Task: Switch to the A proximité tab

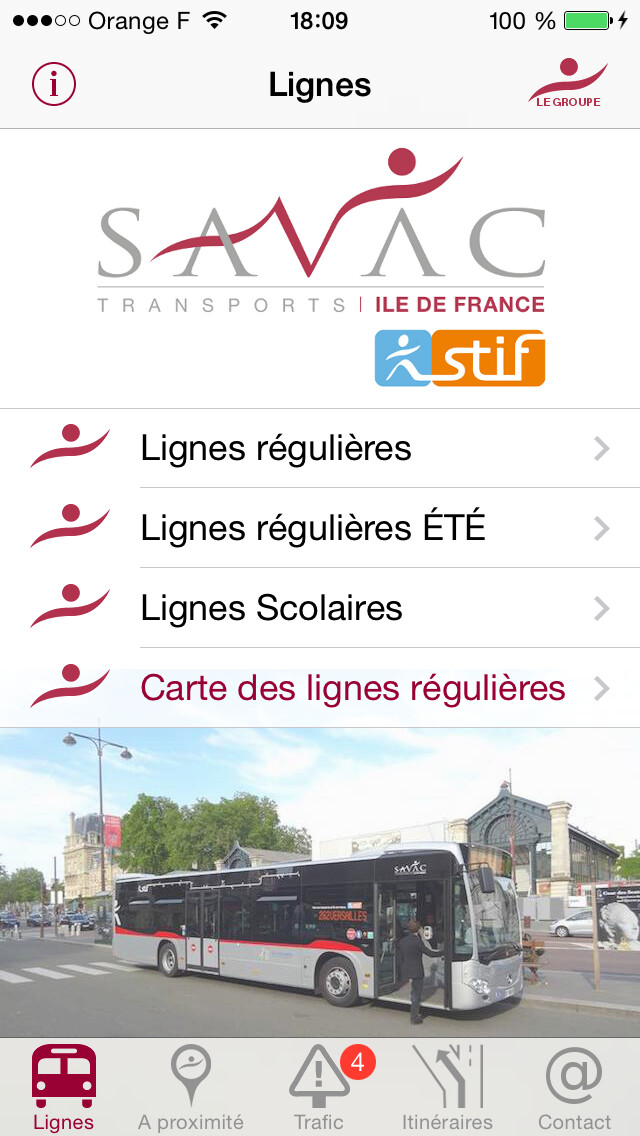Action: point(191,1088)
